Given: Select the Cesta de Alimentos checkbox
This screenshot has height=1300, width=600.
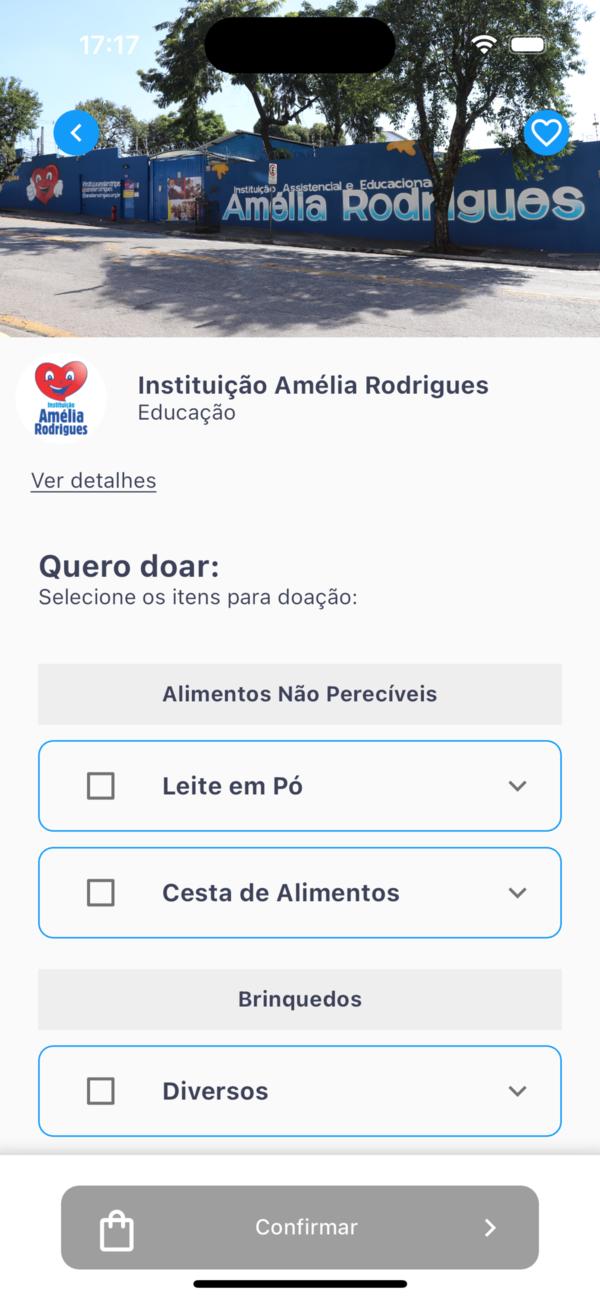Looking at the screenshot, I should pyautogui.click(x=101, y=893).
